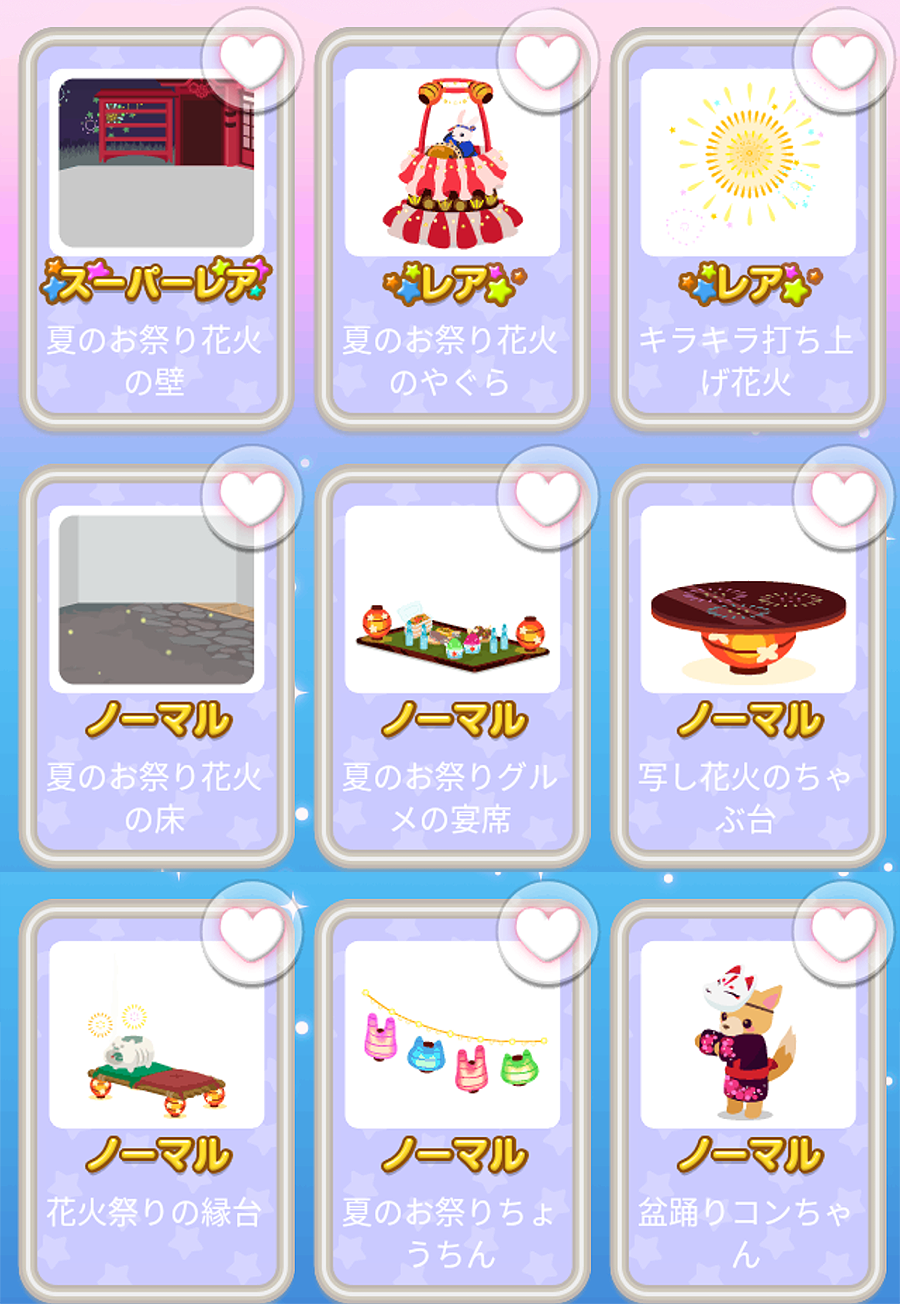
Task: Tap the heart on 花火祭りの縁台
Action: coord(252,930)
